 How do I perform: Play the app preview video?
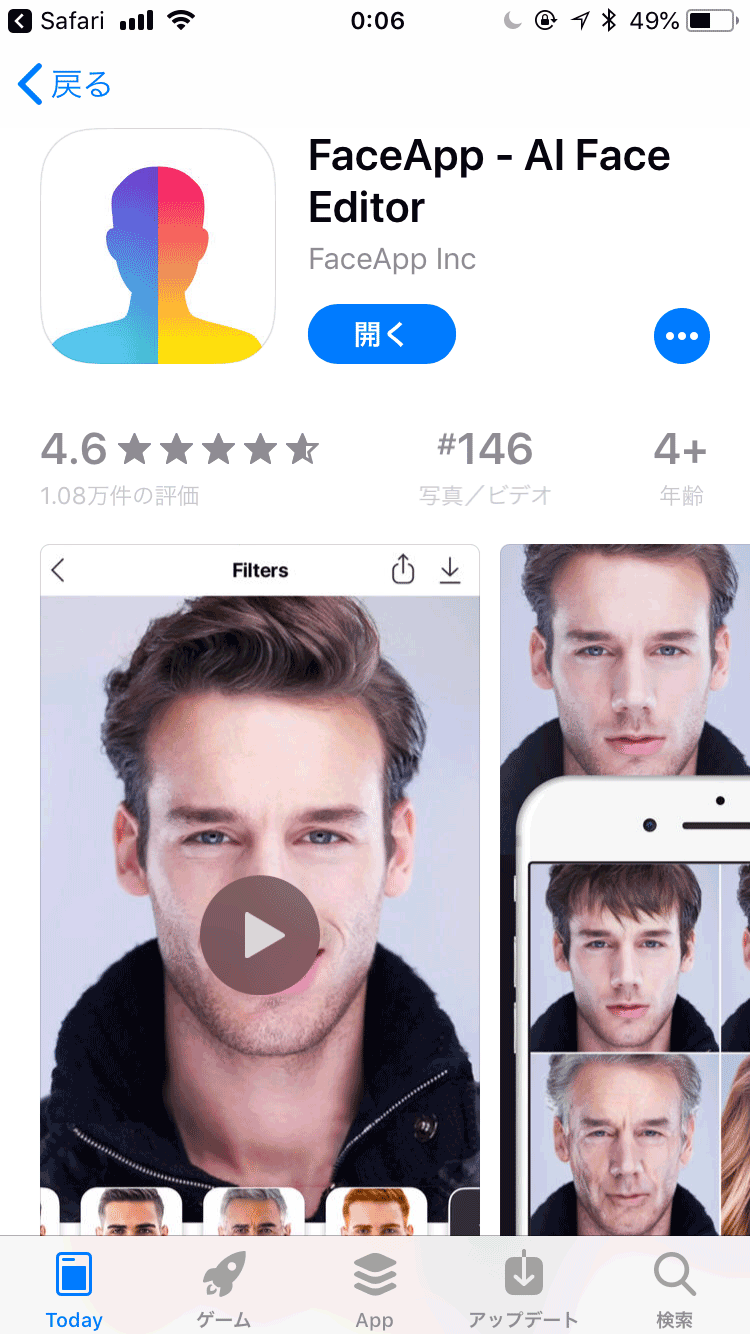pos(260,935)
